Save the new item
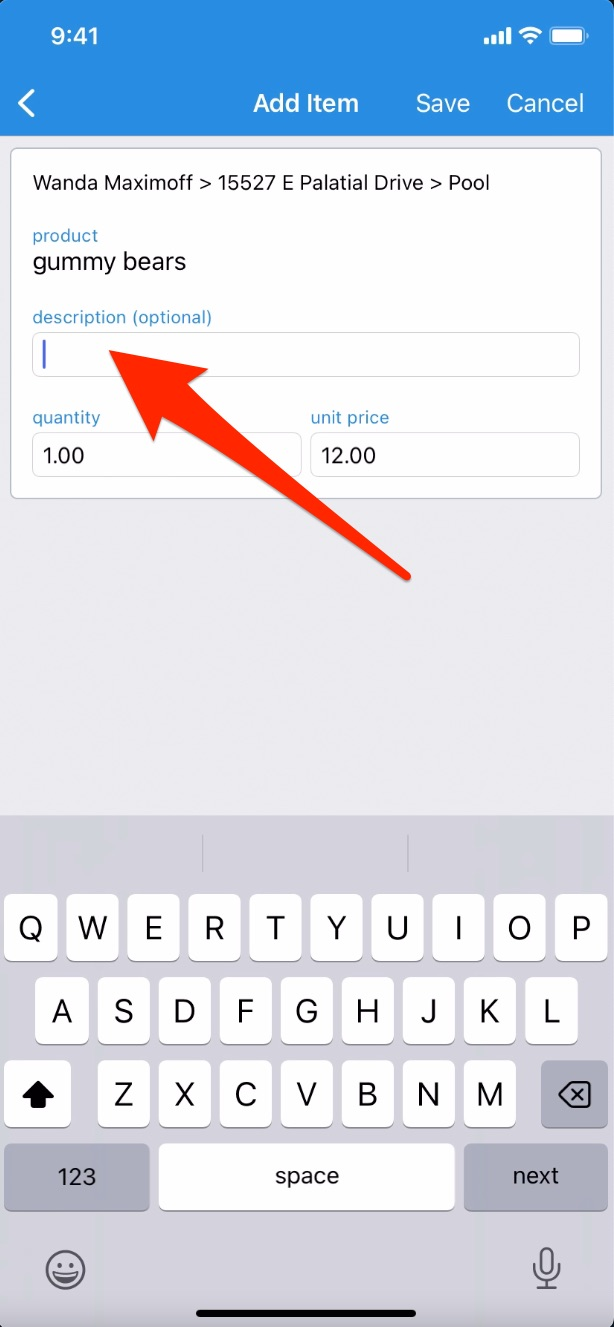This screenshot has width=614, height=1327. click(443, 103)
